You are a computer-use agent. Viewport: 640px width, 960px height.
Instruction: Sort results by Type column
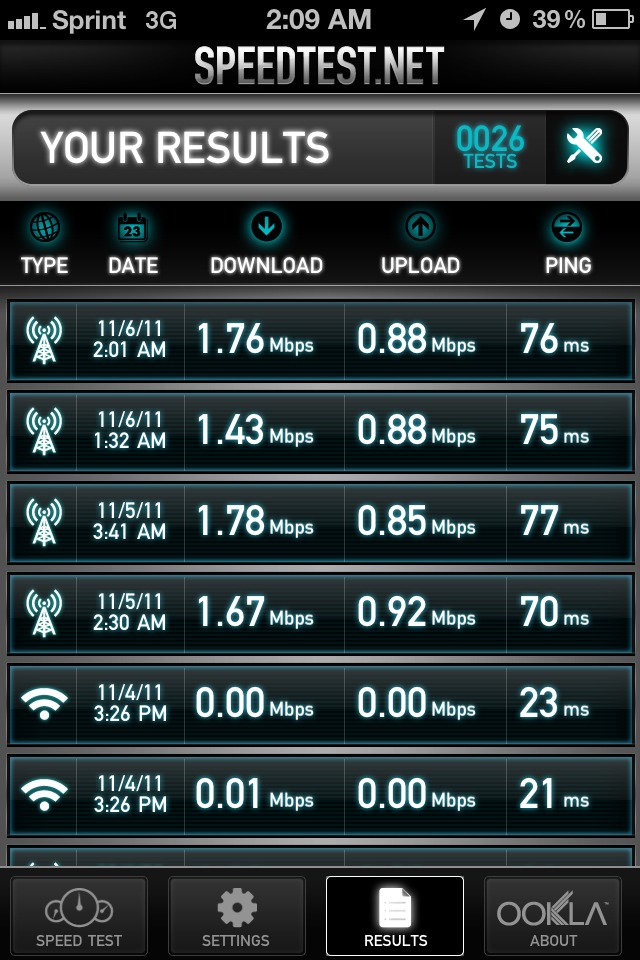pos(45,243)
